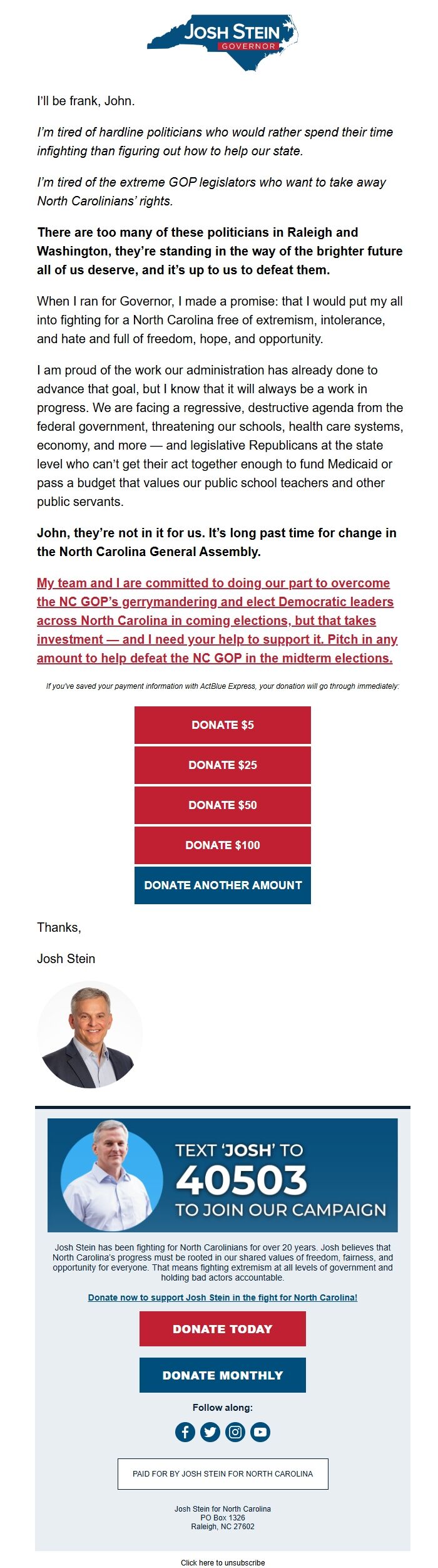Open the Facebook icon under Follow along
Screen dimensions: 438x1568
point(185,1431)
